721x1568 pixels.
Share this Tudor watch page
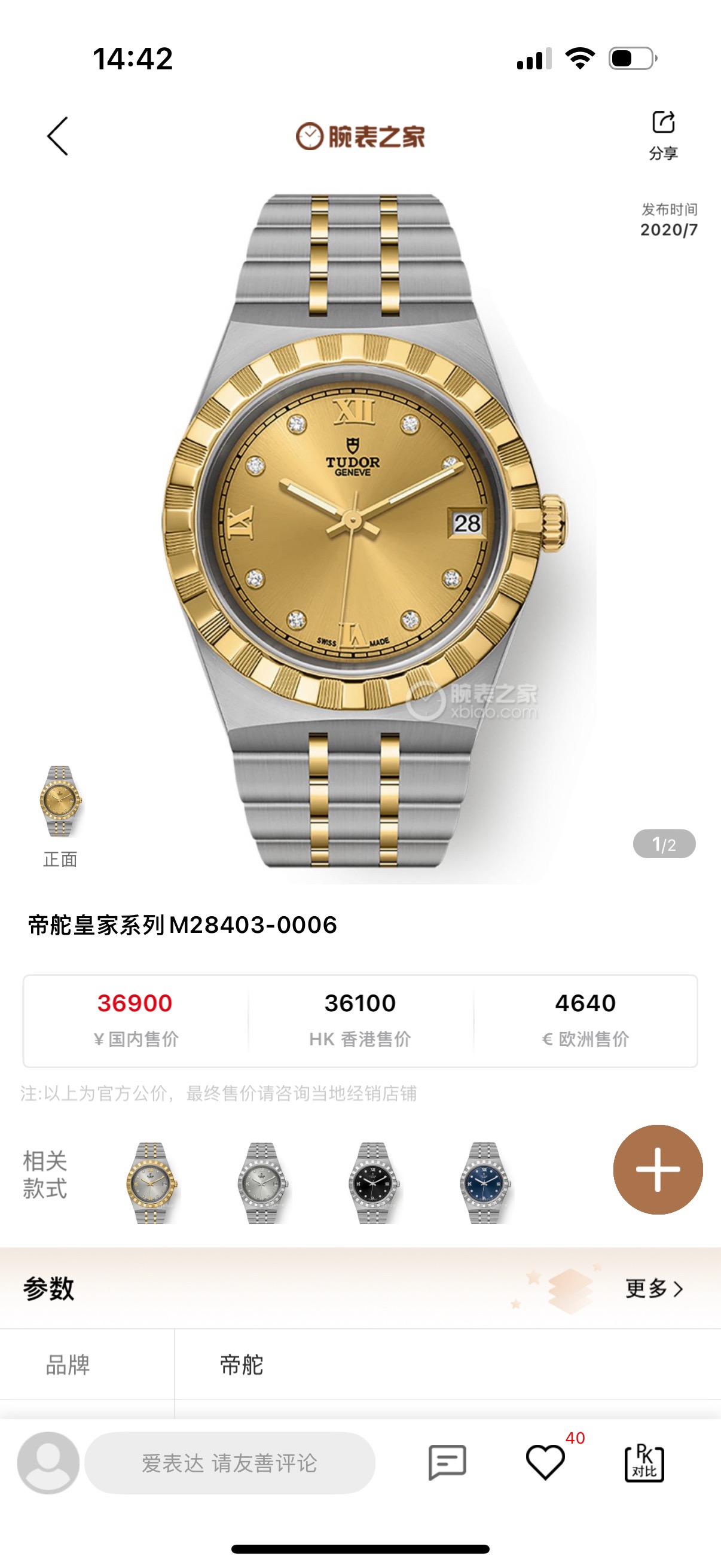click(663, 135)
